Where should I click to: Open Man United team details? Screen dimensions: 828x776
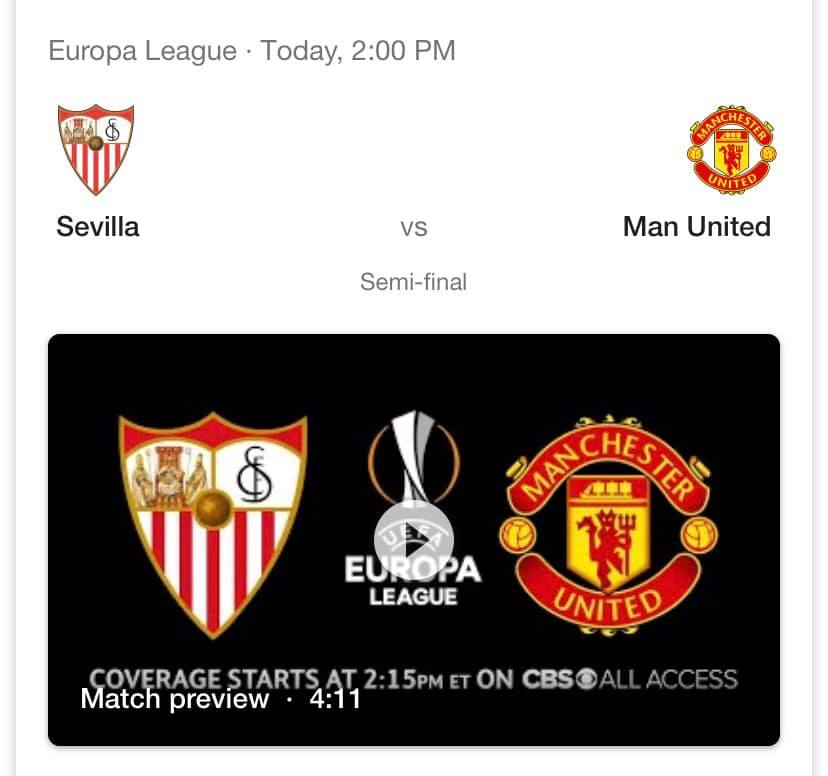(697, 226)
